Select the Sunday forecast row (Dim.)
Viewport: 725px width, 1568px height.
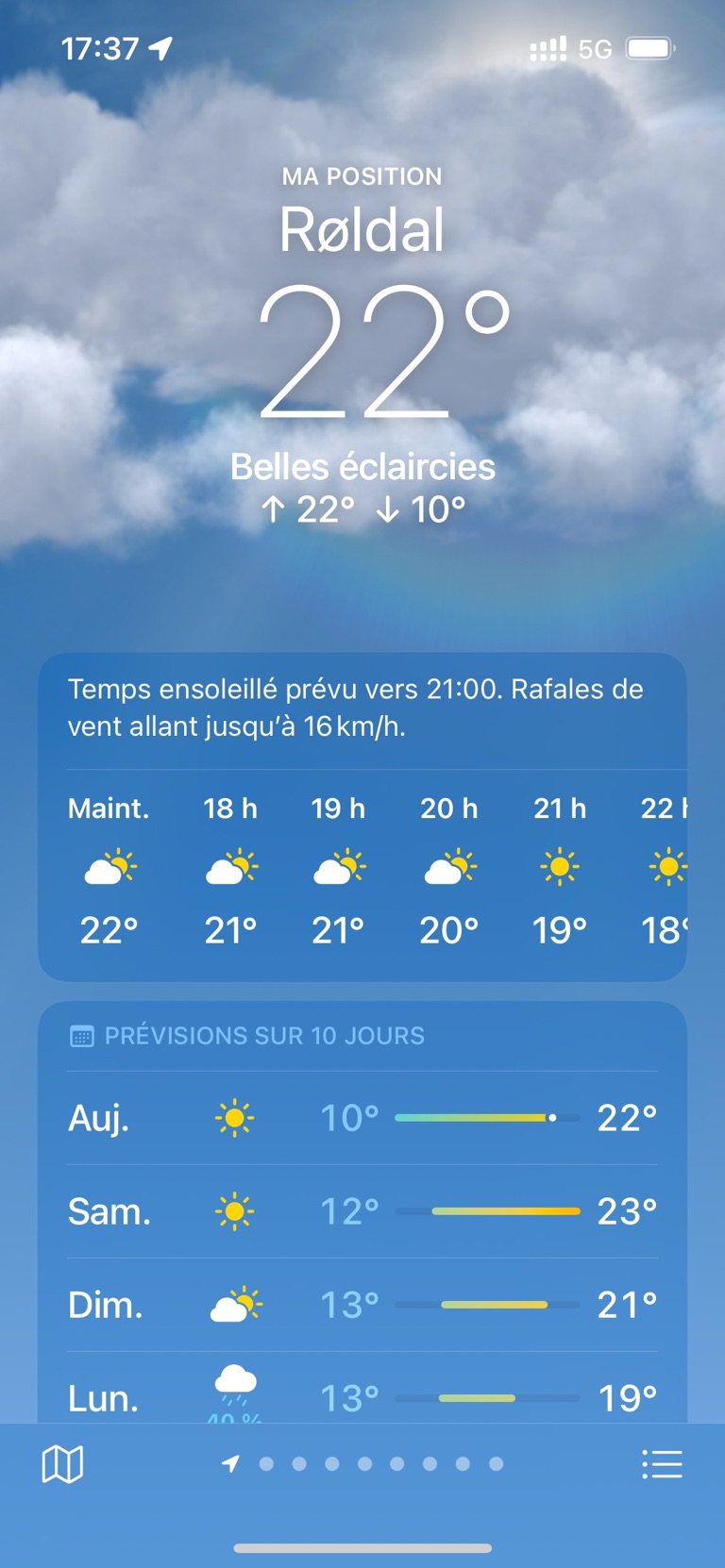click(362, 1305)
